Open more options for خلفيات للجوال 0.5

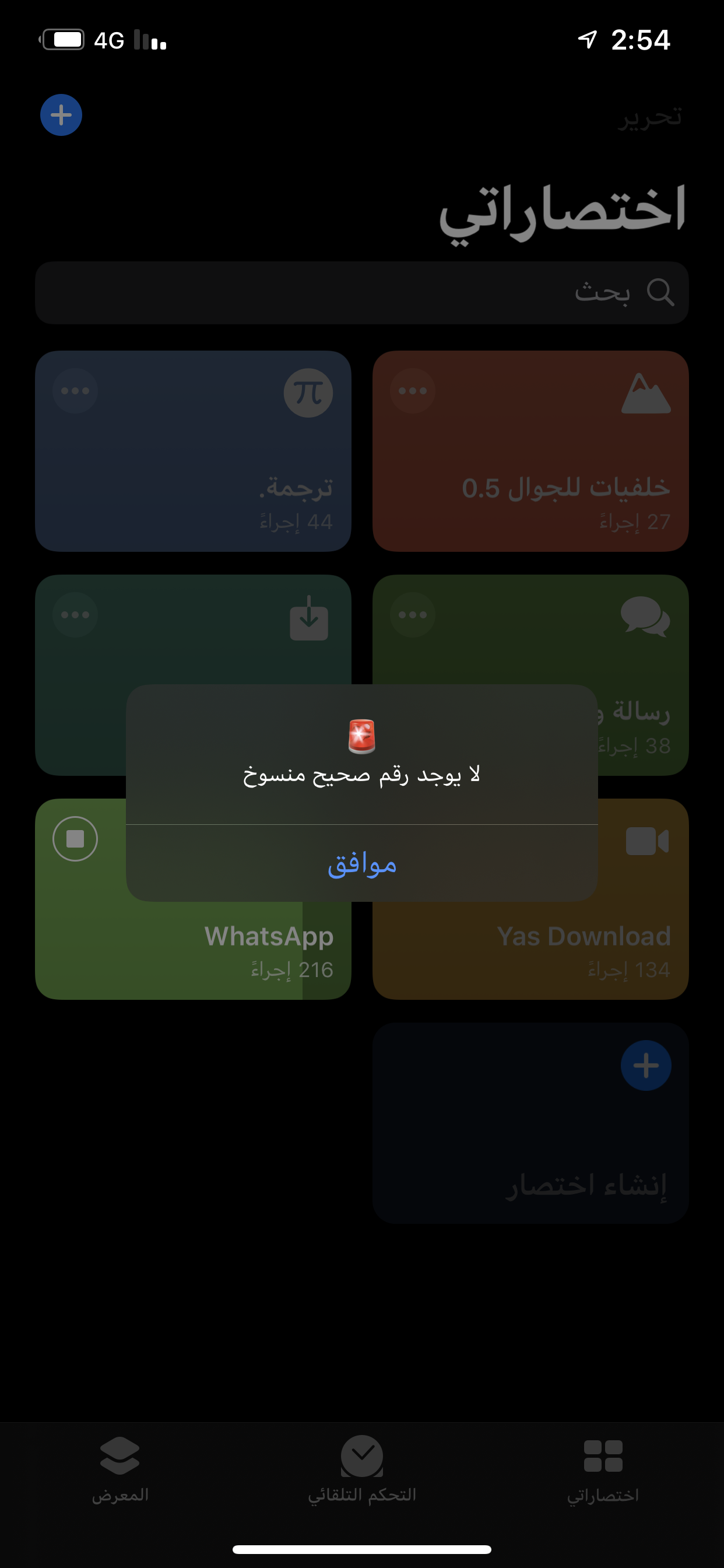413,391
